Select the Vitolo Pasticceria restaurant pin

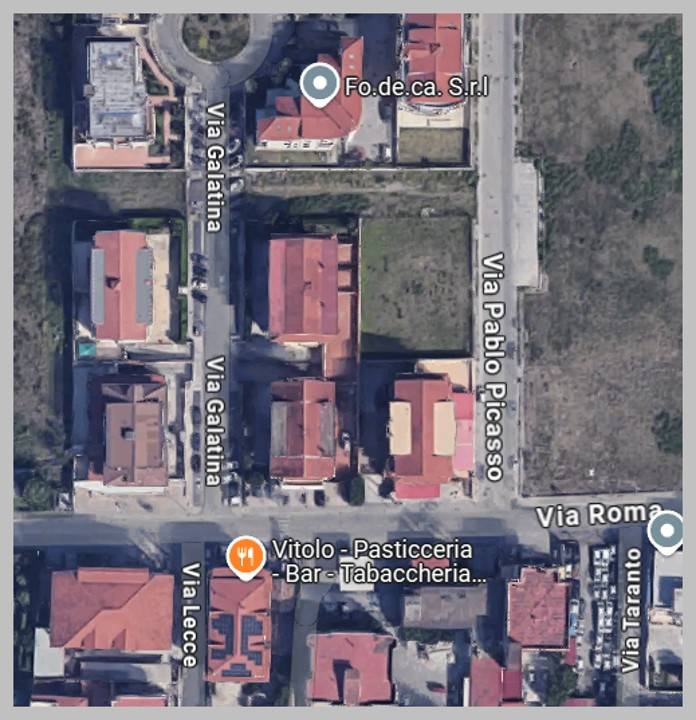click(246, 556)
